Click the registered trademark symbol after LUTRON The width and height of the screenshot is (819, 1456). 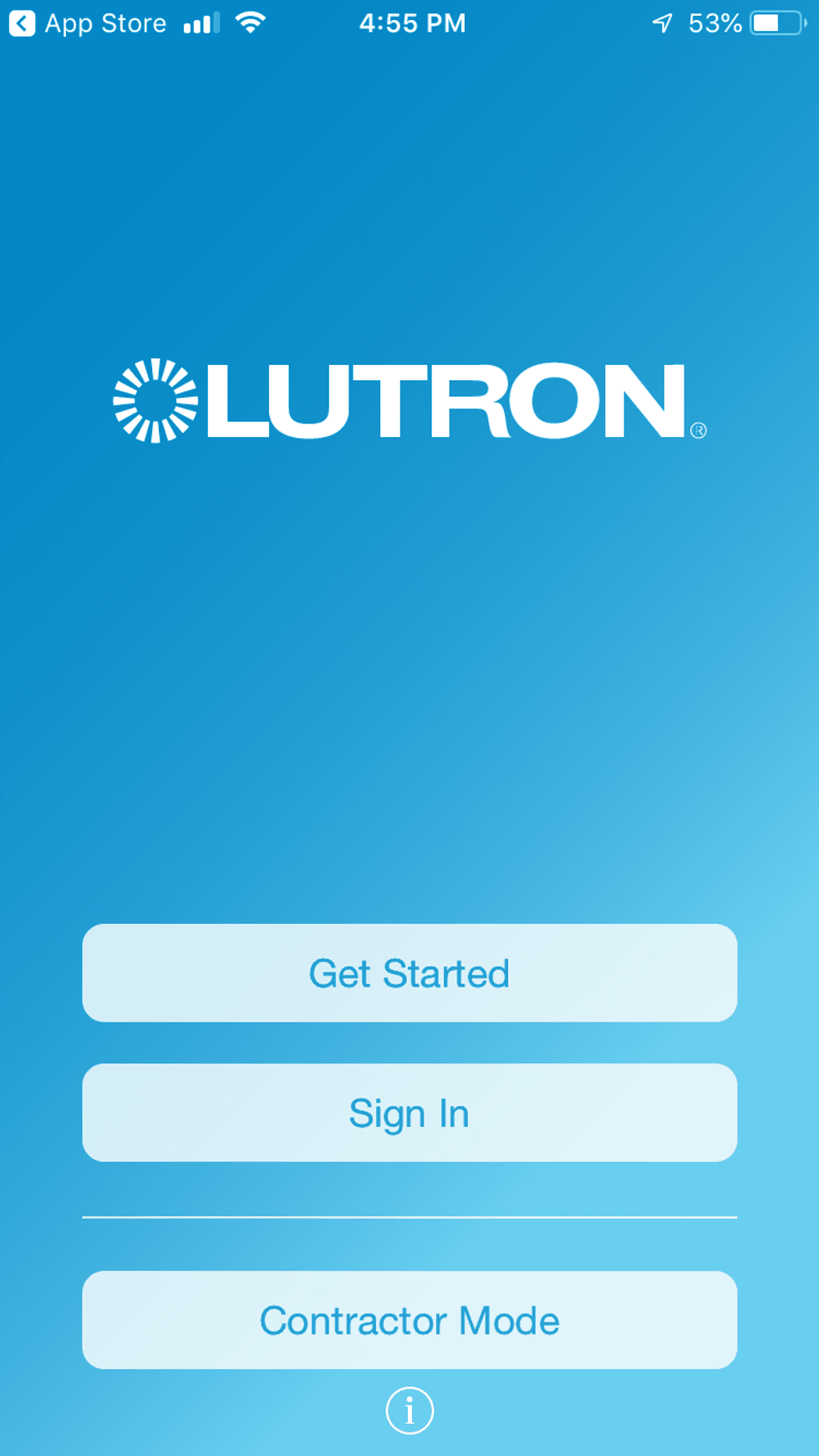699,431
